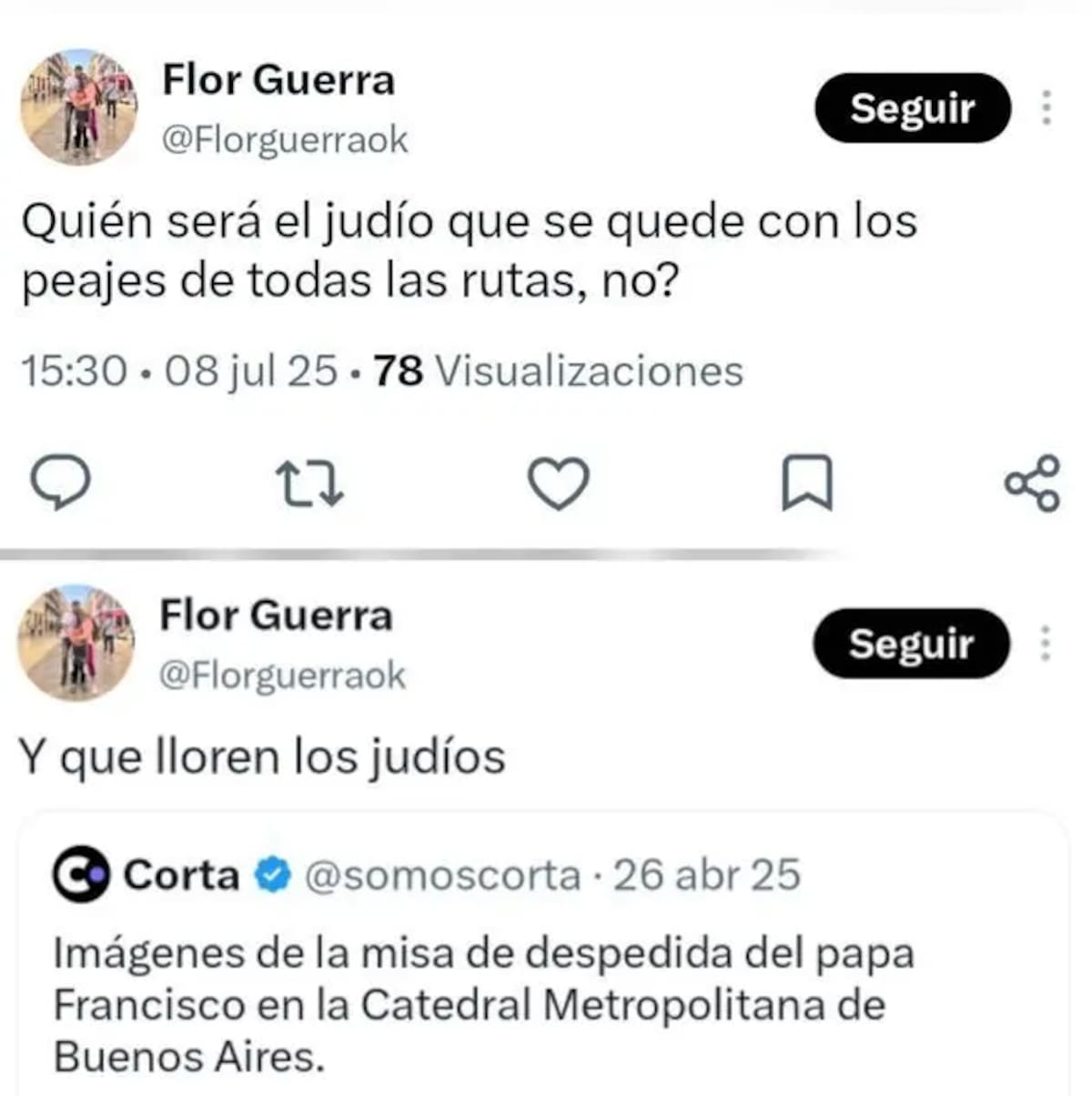Open overflow menu on 'Y que lloren' tweet
This screenshot has width=1092, height=1096.
coord(1046,644)
